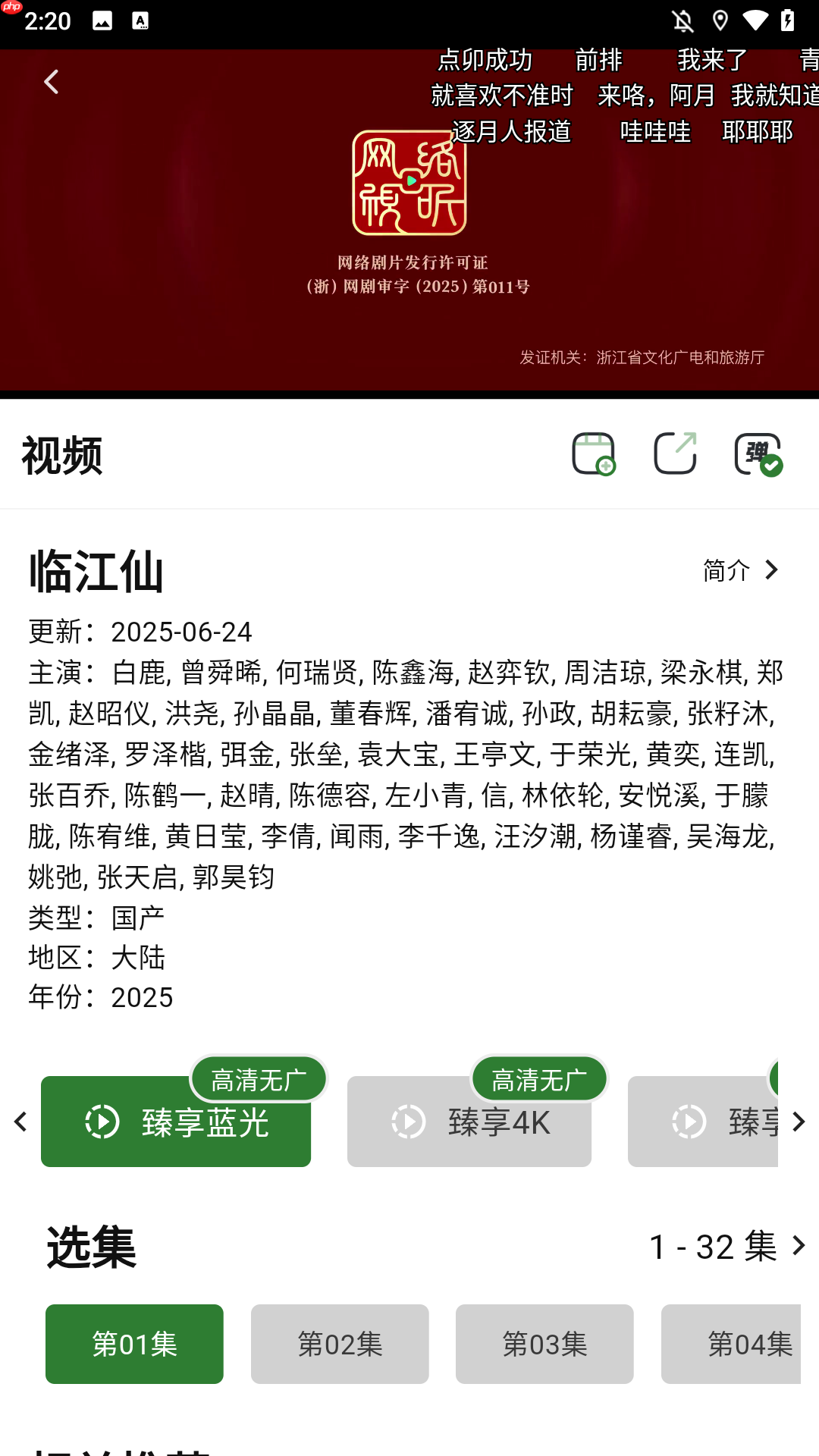Viewport: 819px width, 1456px height.
Task: Switch to the 臻享4K playback source
Action: point(469,1123)
